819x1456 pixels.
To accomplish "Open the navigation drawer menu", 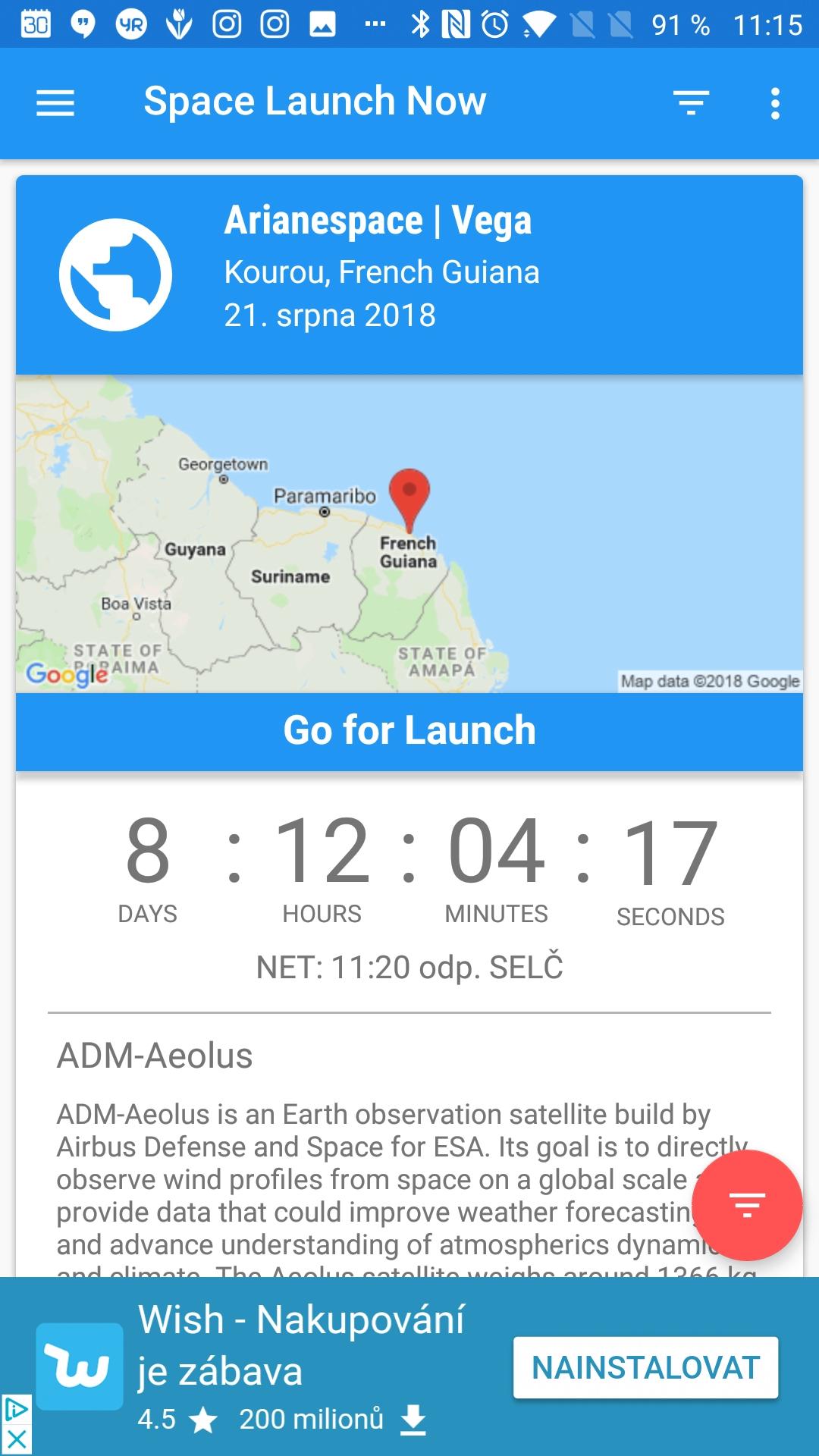I will [55, 103].
